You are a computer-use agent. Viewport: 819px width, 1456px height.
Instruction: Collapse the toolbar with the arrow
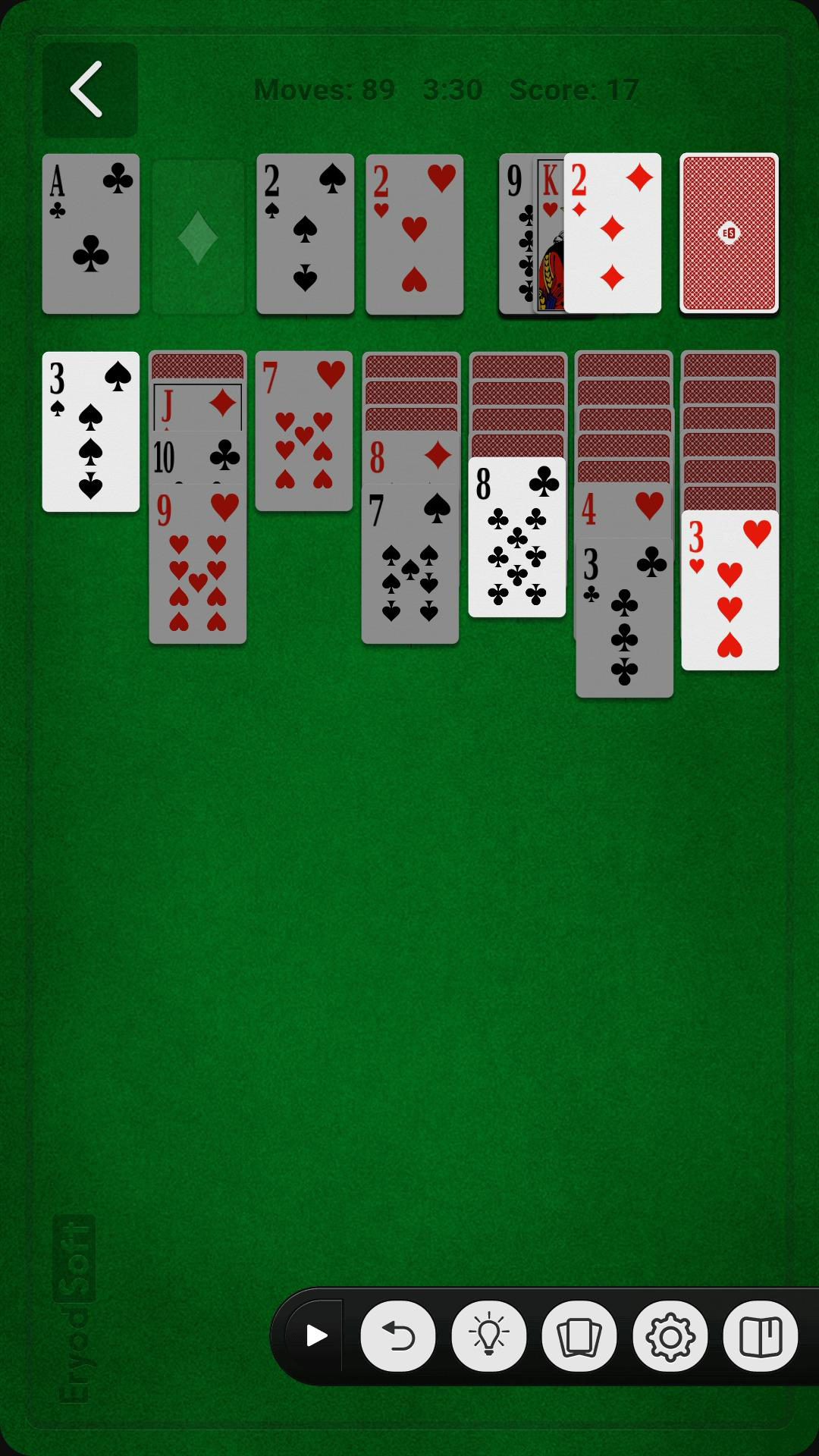coord(315,1336)
